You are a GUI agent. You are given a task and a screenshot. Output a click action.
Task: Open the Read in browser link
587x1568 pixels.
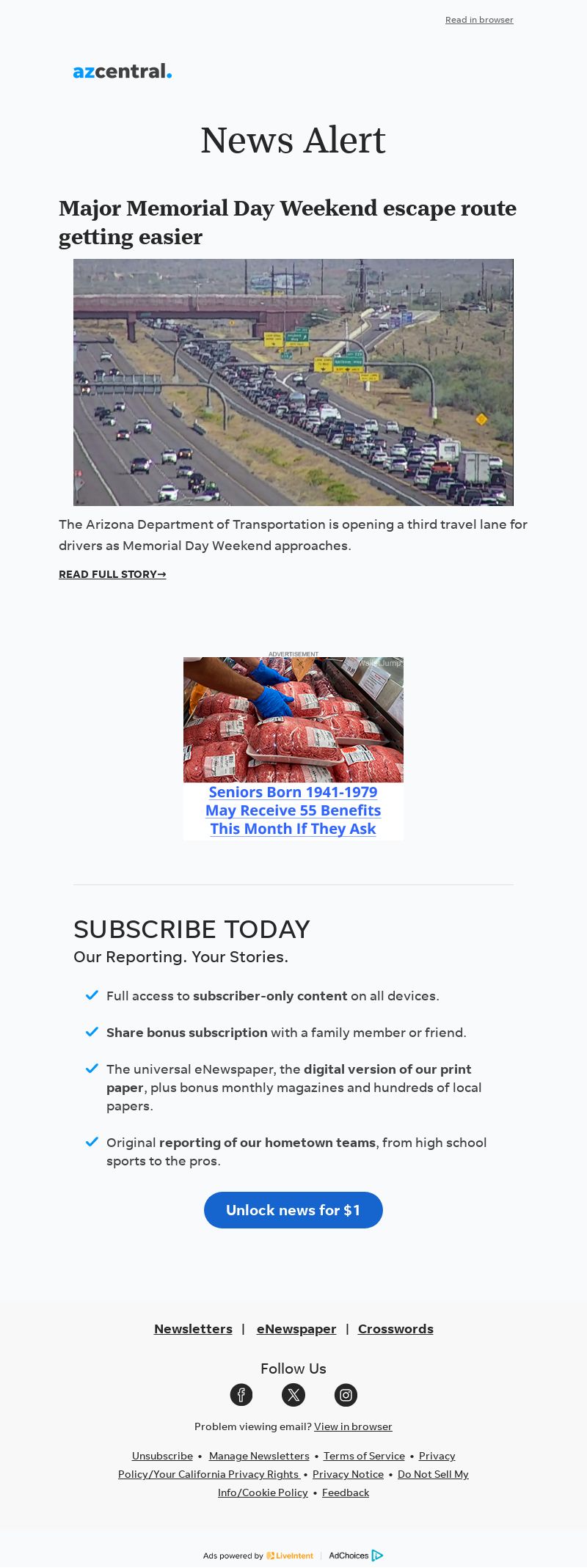(479, 20)
